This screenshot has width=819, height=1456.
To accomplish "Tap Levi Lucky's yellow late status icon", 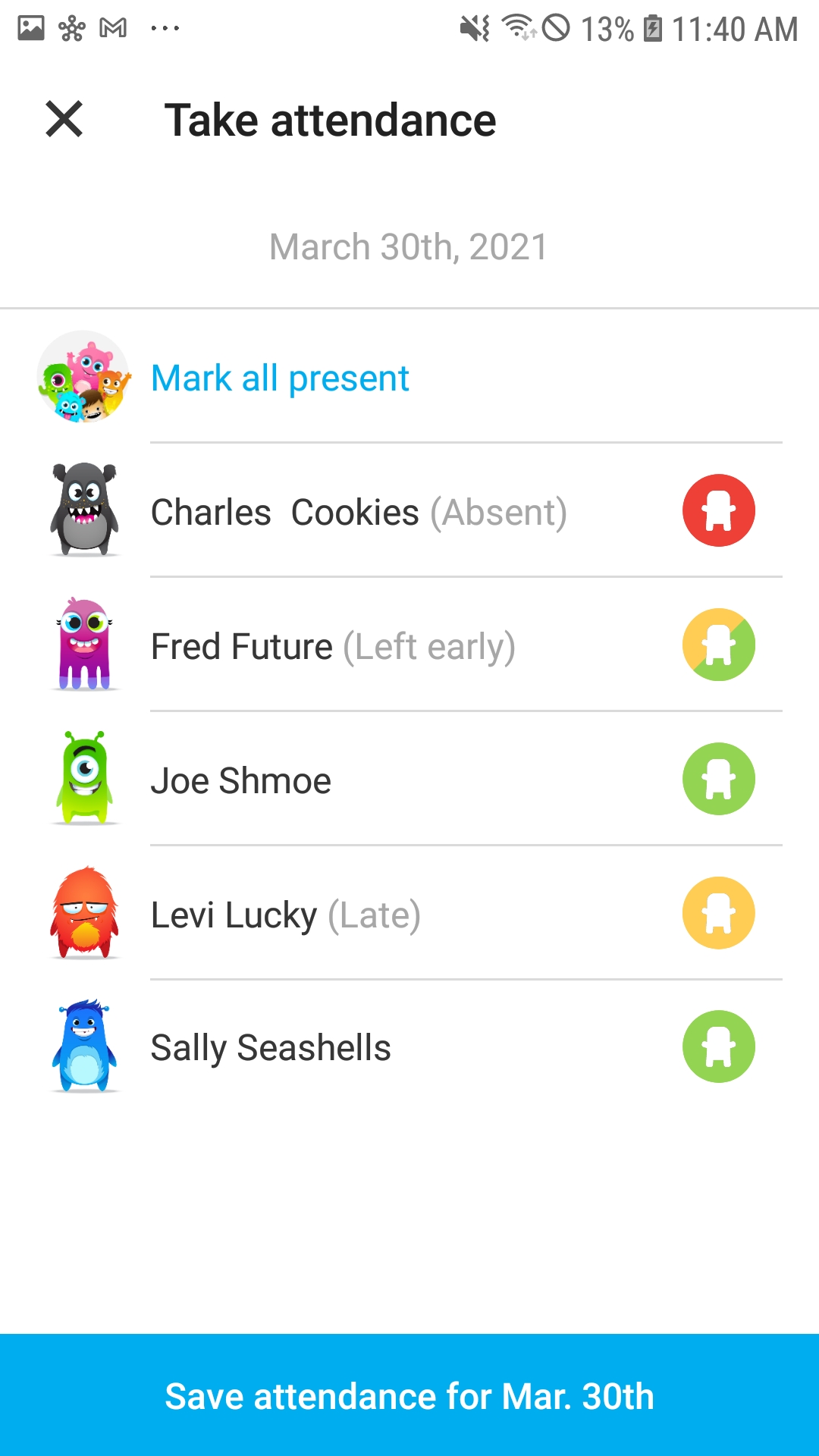I will pos(718,912).
